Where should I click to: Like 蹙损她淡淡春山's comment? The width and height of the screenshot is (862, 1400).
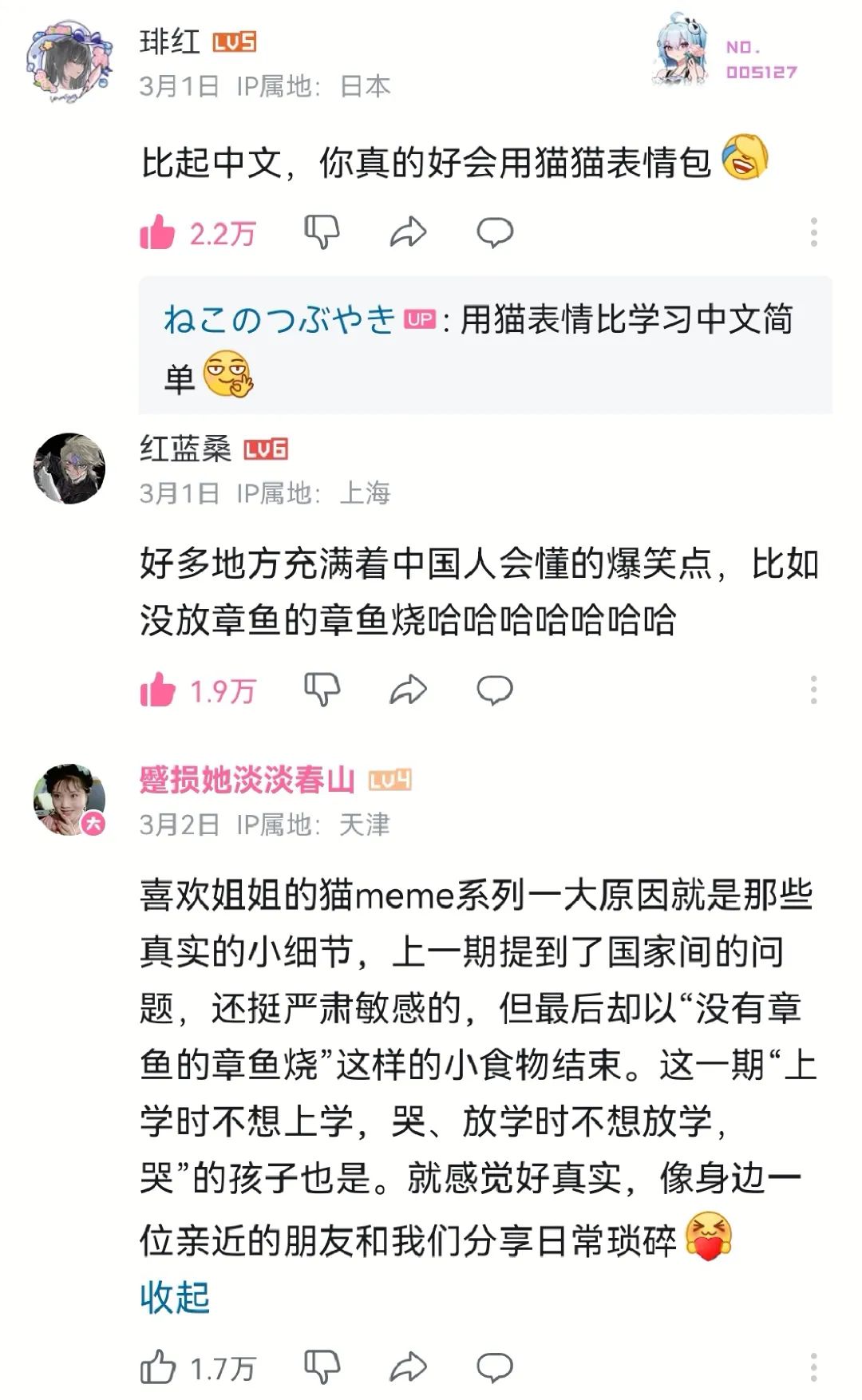point(157,1367)
